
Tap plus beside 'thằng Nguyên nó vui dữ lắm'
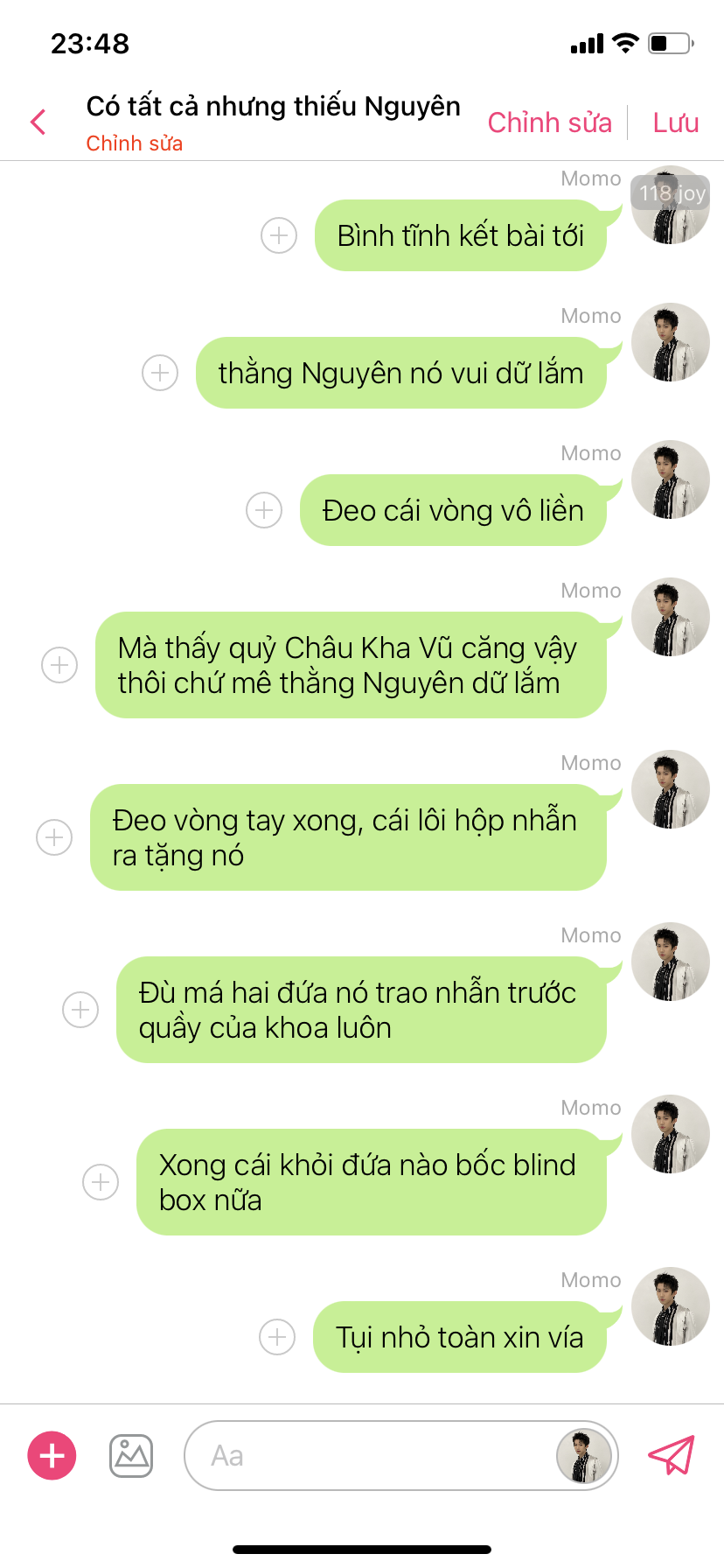click(160, 373)
